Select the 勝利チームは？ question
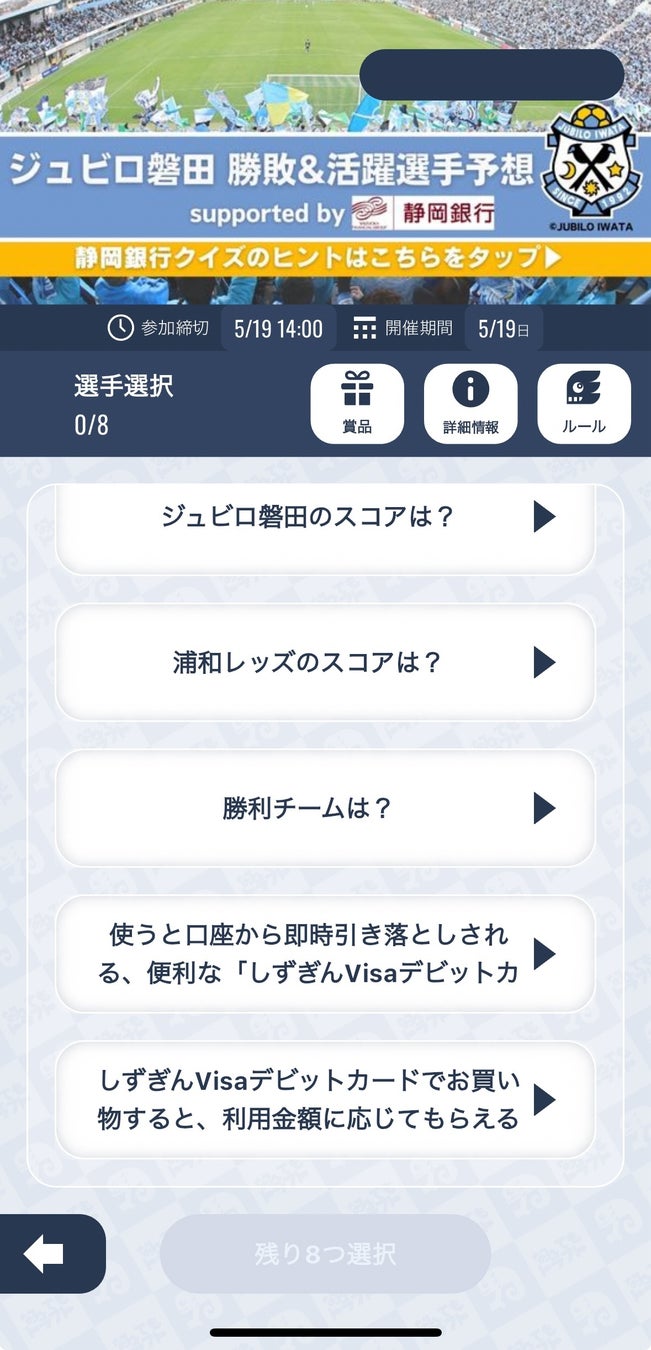Viewport: 651px width, 1350px height. coord(325,808)
